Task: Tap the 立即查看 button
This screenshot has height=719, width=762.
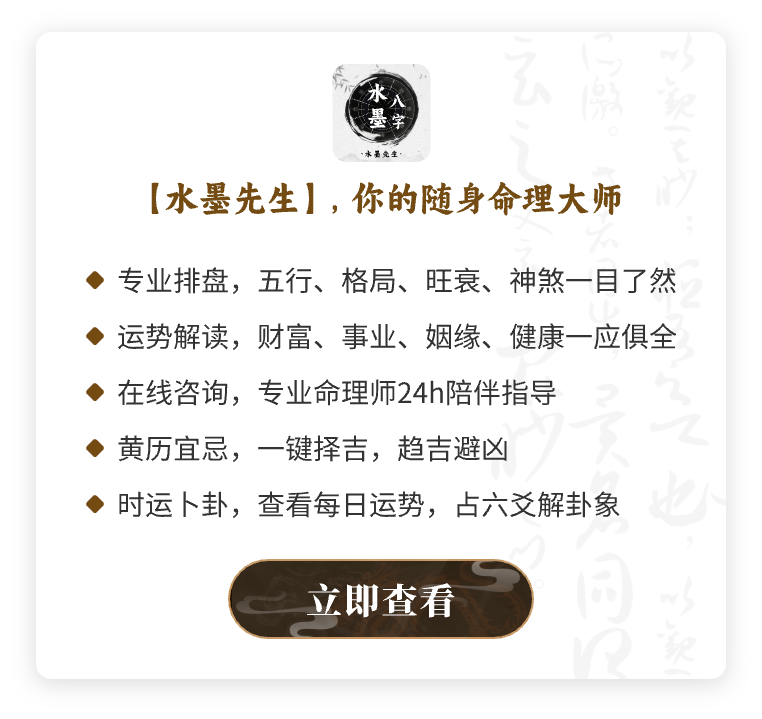Action: 381,600
